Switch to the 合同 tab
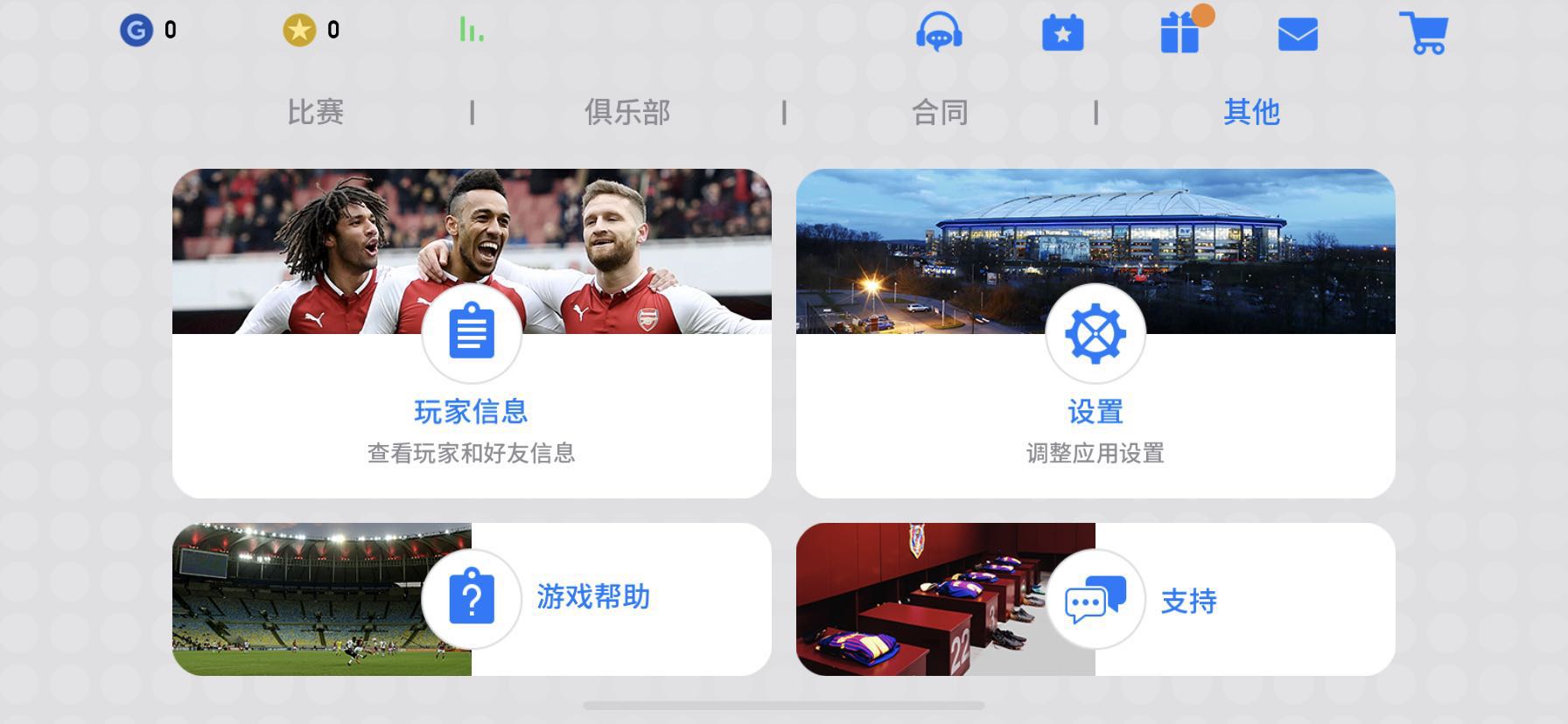 940,112
